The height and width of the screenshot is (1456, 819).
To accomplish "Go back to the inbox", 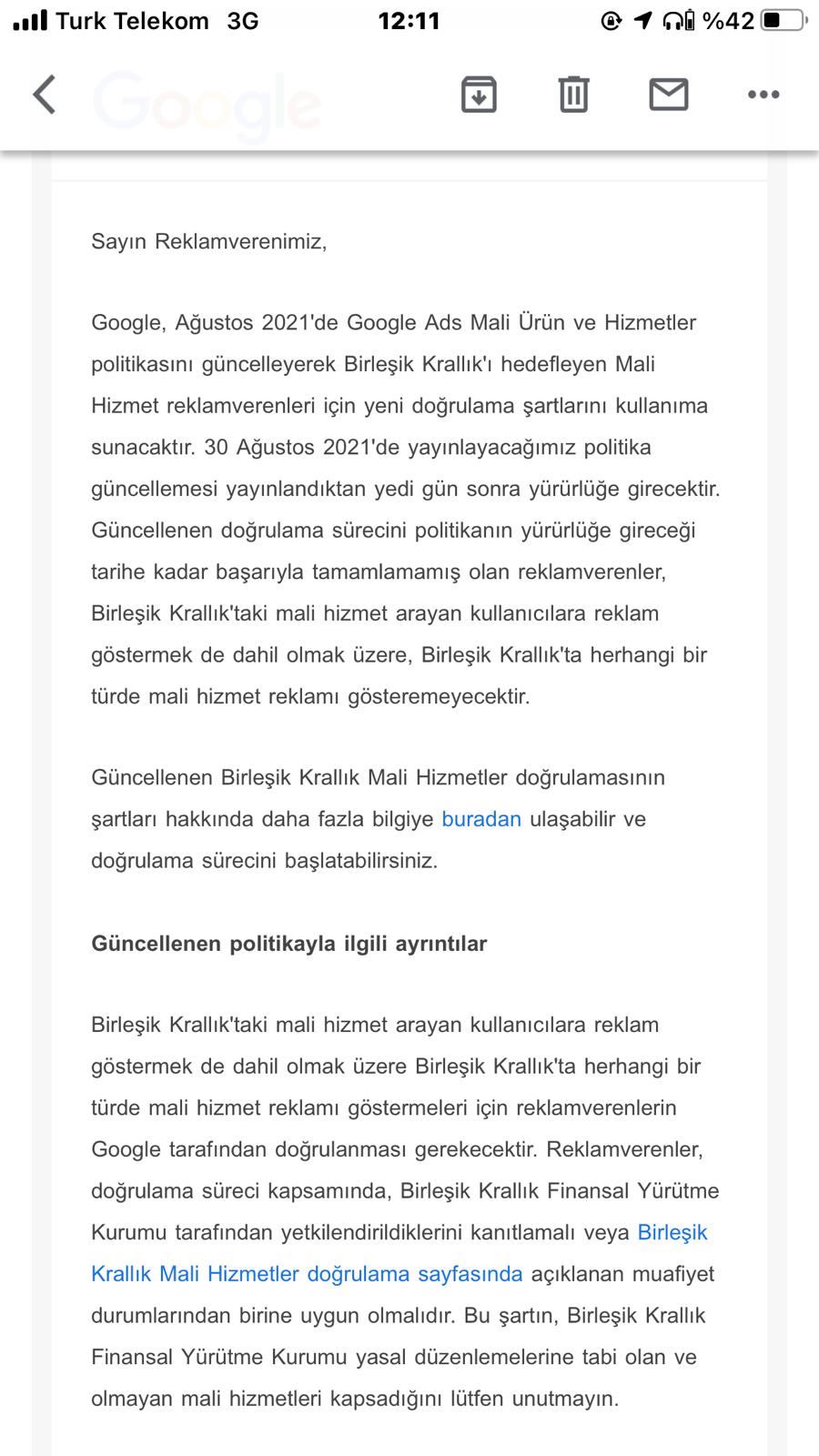I will coord(45,95).
